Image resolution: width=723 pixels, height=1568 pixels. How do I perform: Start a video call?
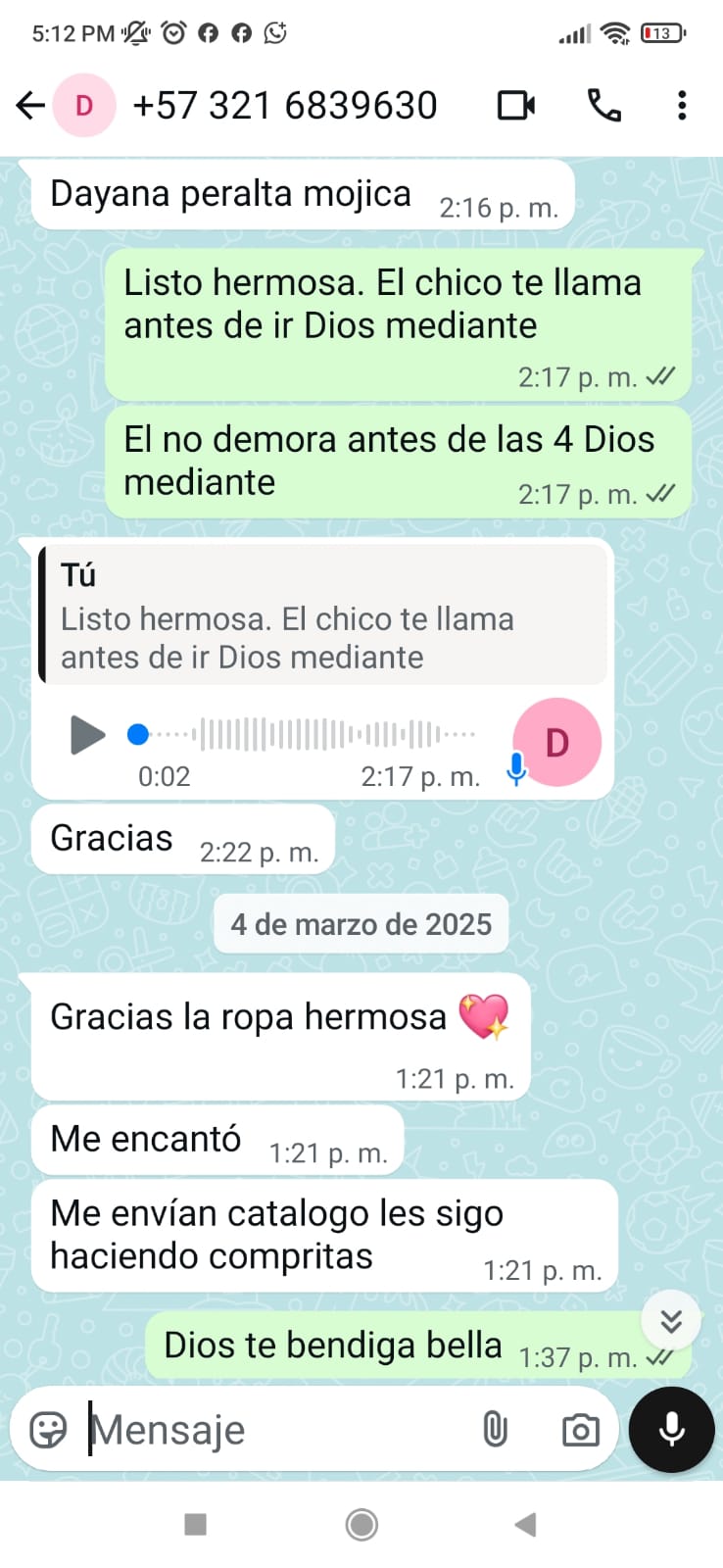tap(516, 105)
